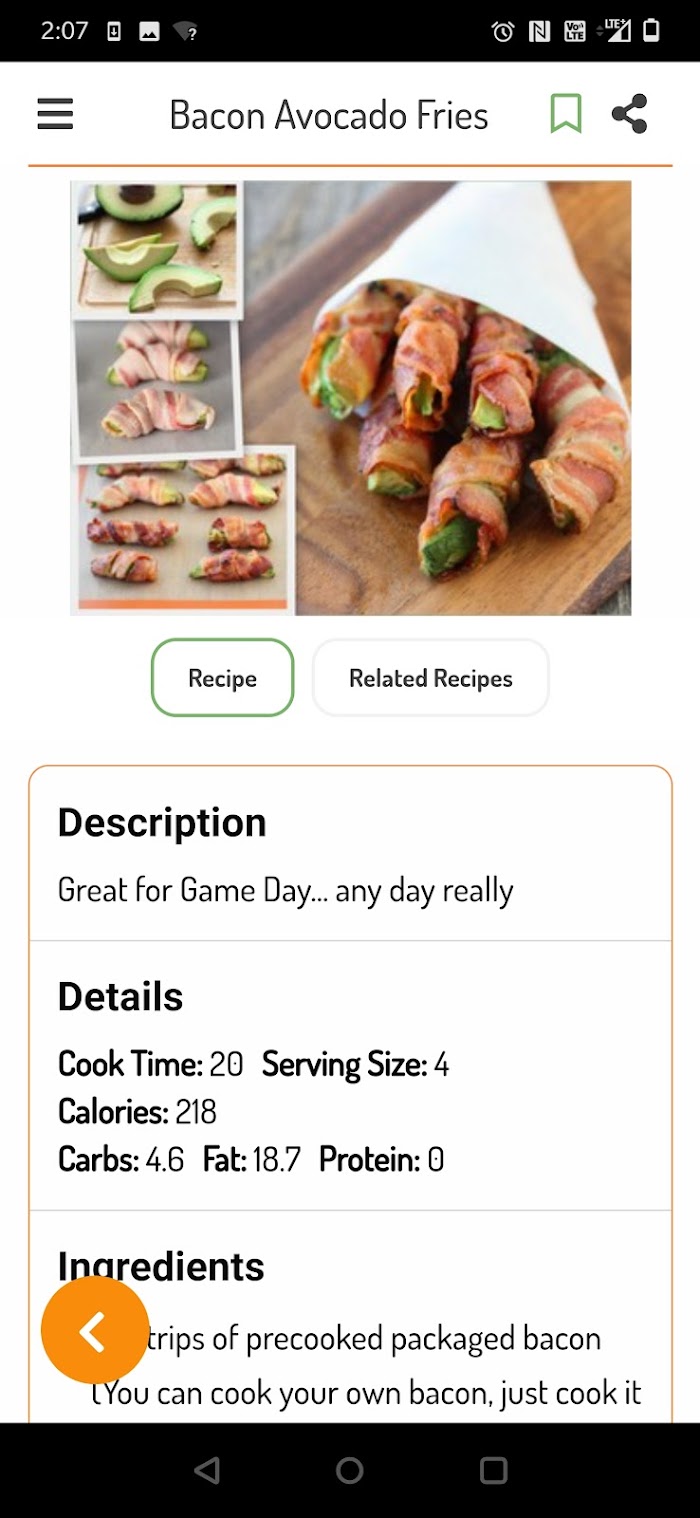The image size is (700, 1518).
Task: Open the bacon avocado fries photo
Action: tap(351, 398)
